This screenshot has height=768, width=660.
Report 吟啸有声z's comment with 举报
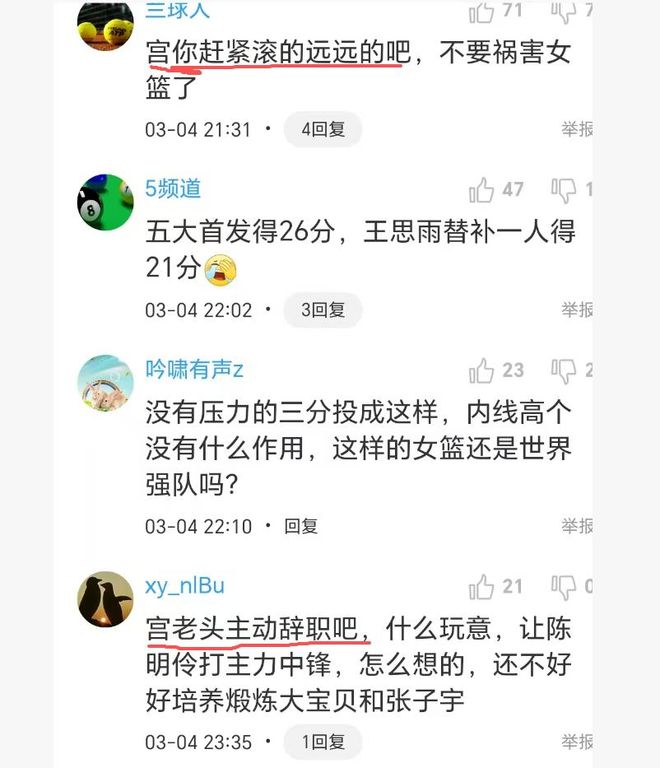(577, 526)
